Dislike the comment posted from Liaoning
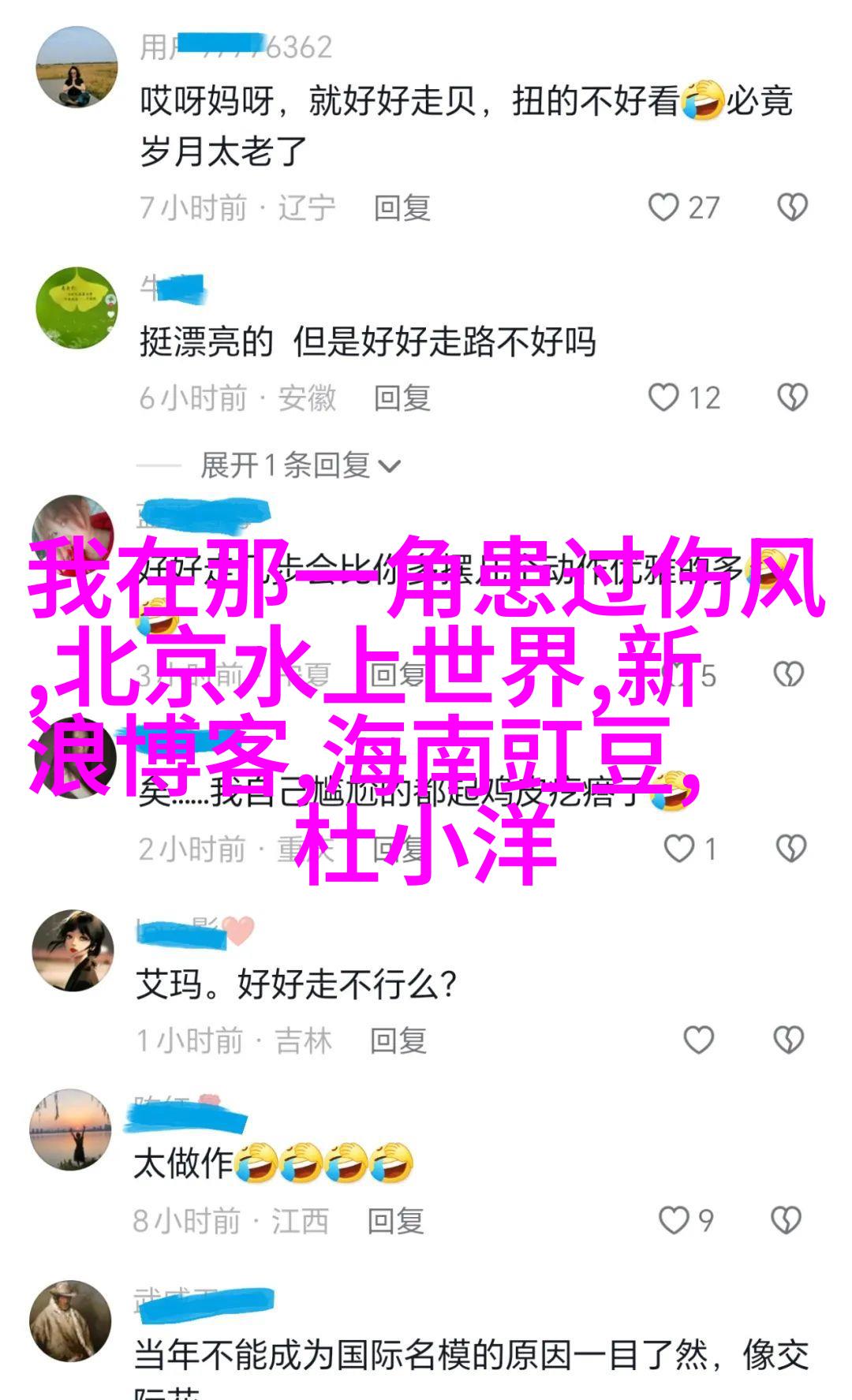 click(792, 207)
